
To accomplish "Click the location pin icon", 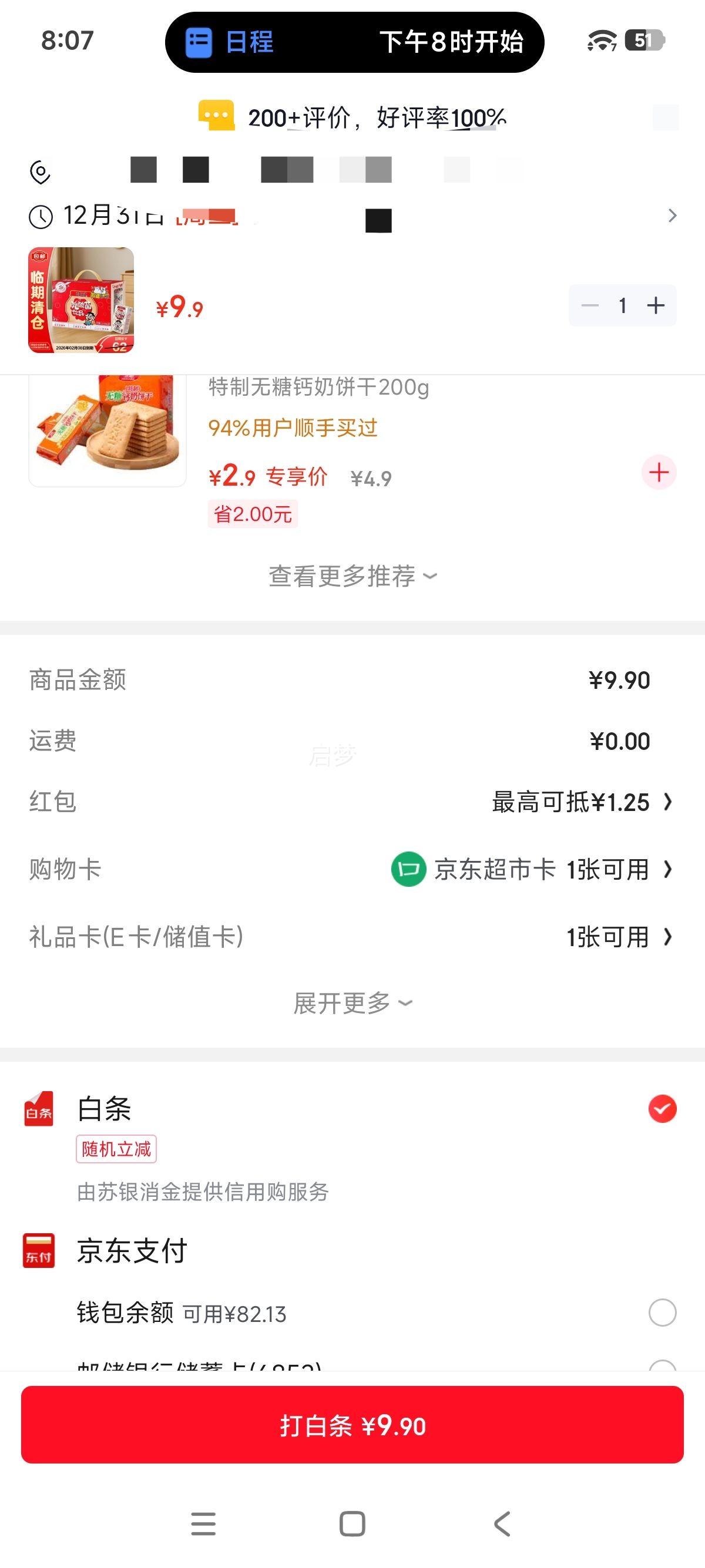I will (38, 171).
